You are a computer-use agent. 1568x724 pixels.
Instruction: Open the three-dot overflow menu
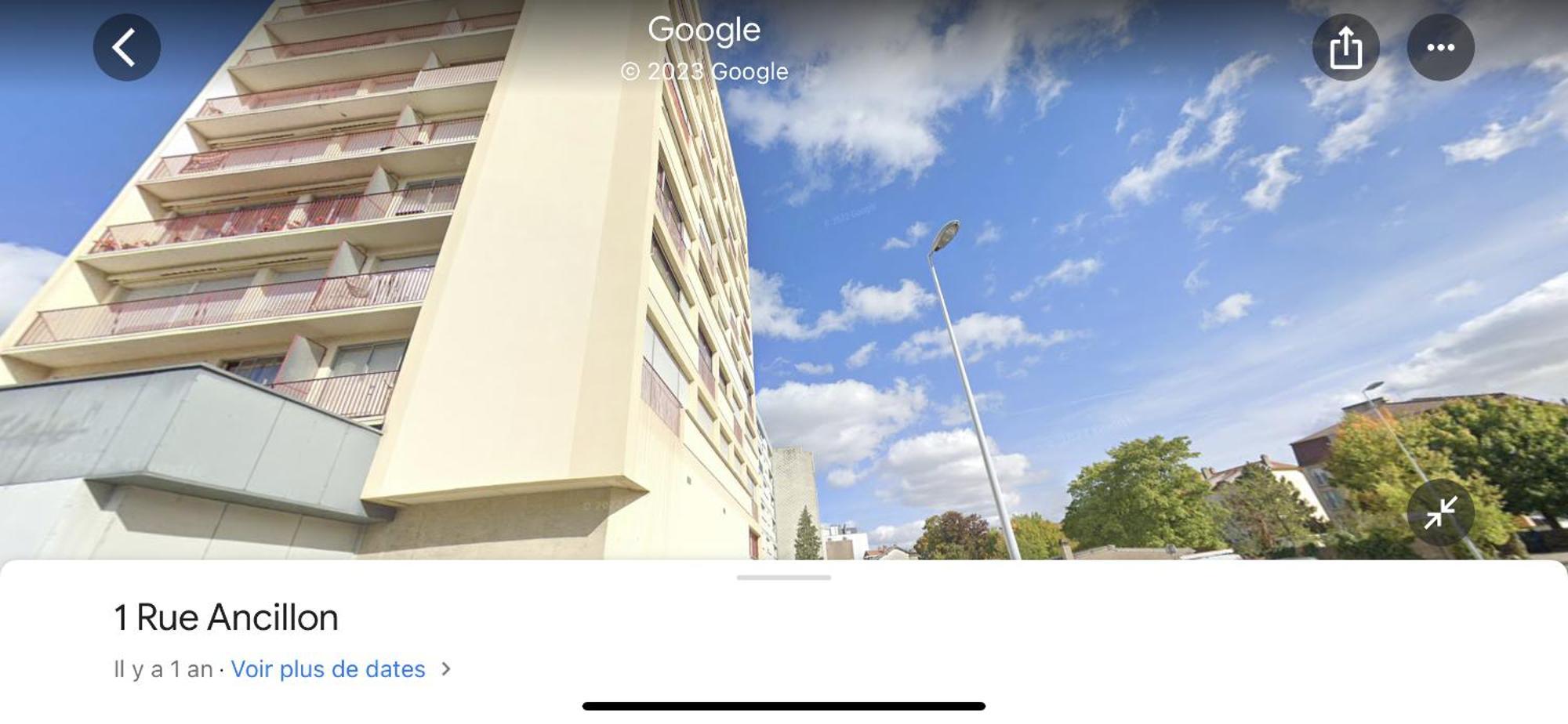pos(1440,47)
